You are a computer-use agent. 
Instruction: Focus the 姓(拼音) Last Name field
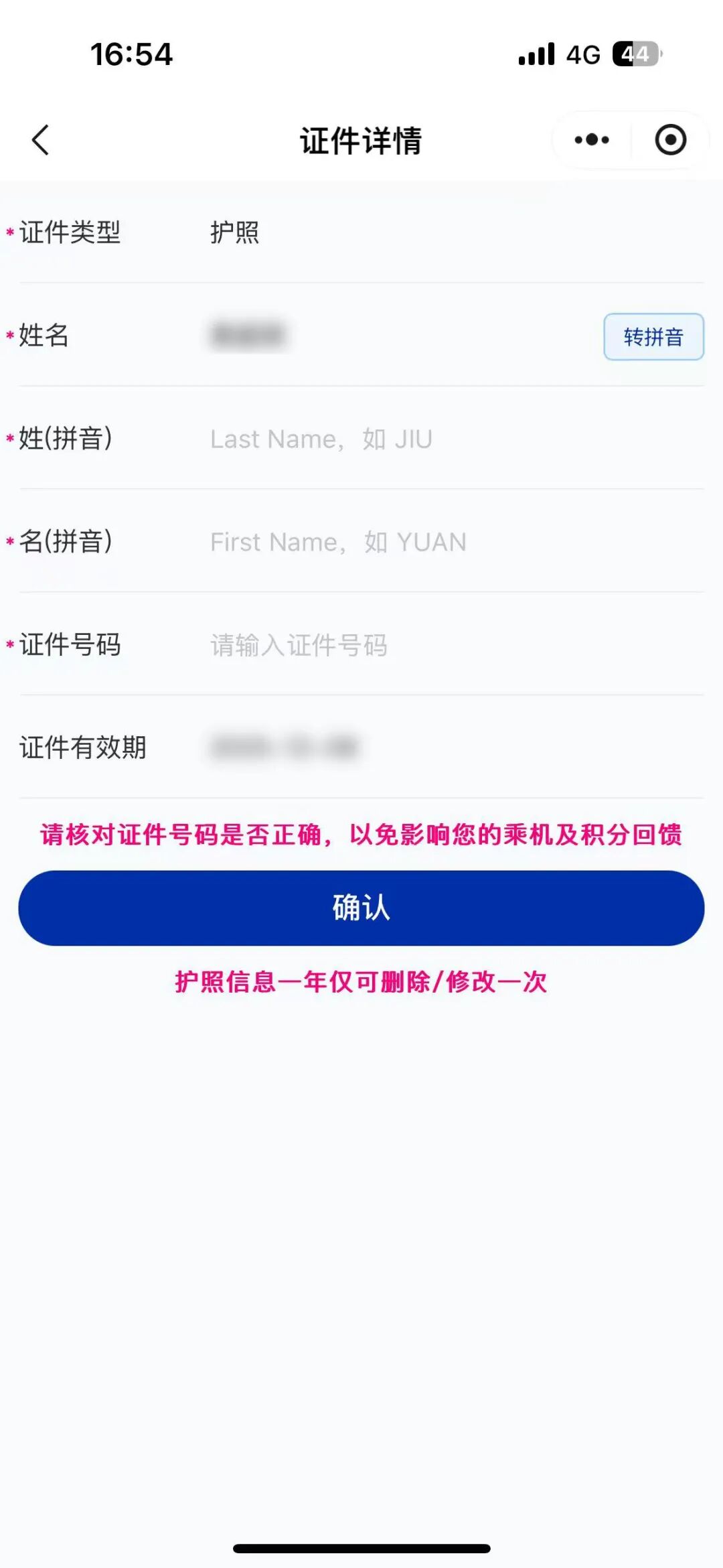tap(402, 439)
